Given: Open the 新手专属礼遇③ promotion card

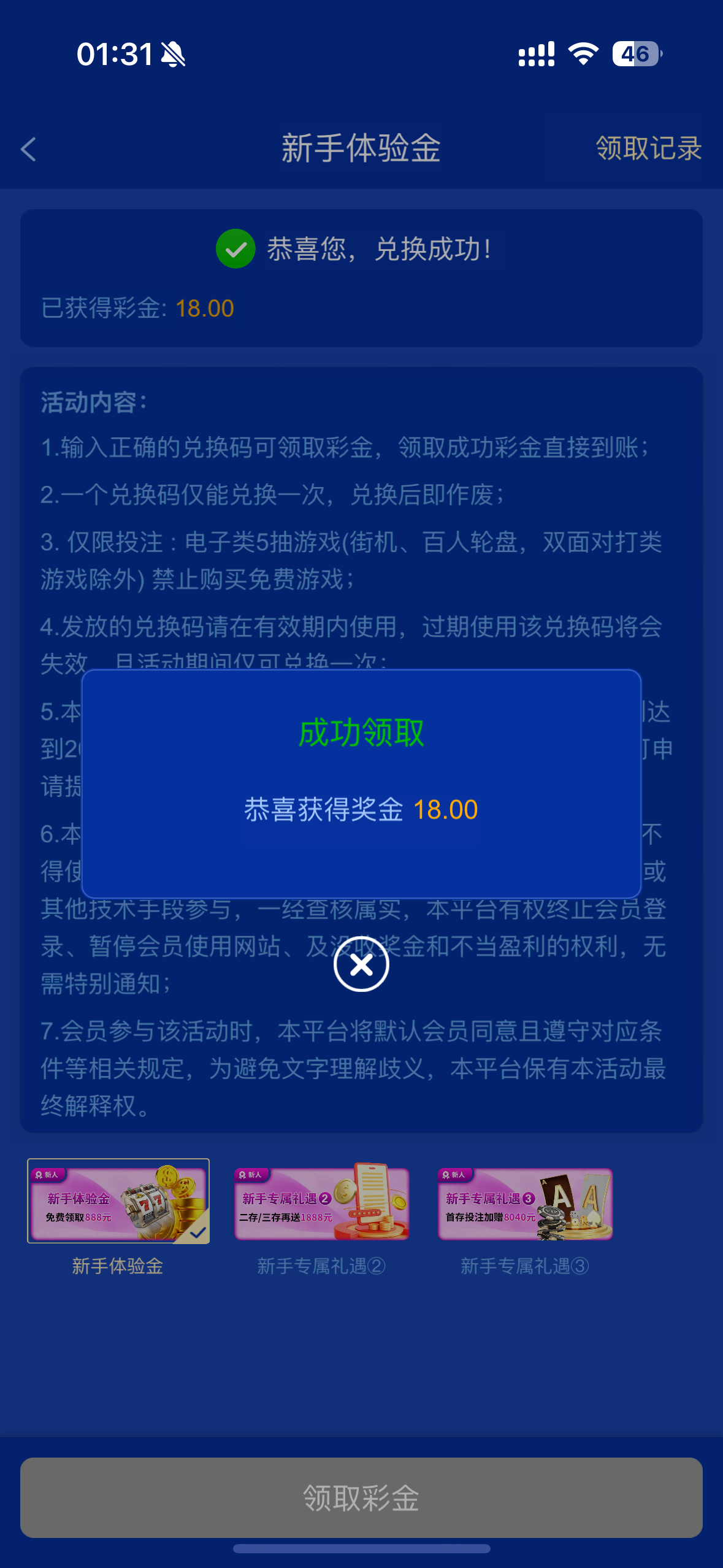Looking at the screenshot, I should [525, 1202].
